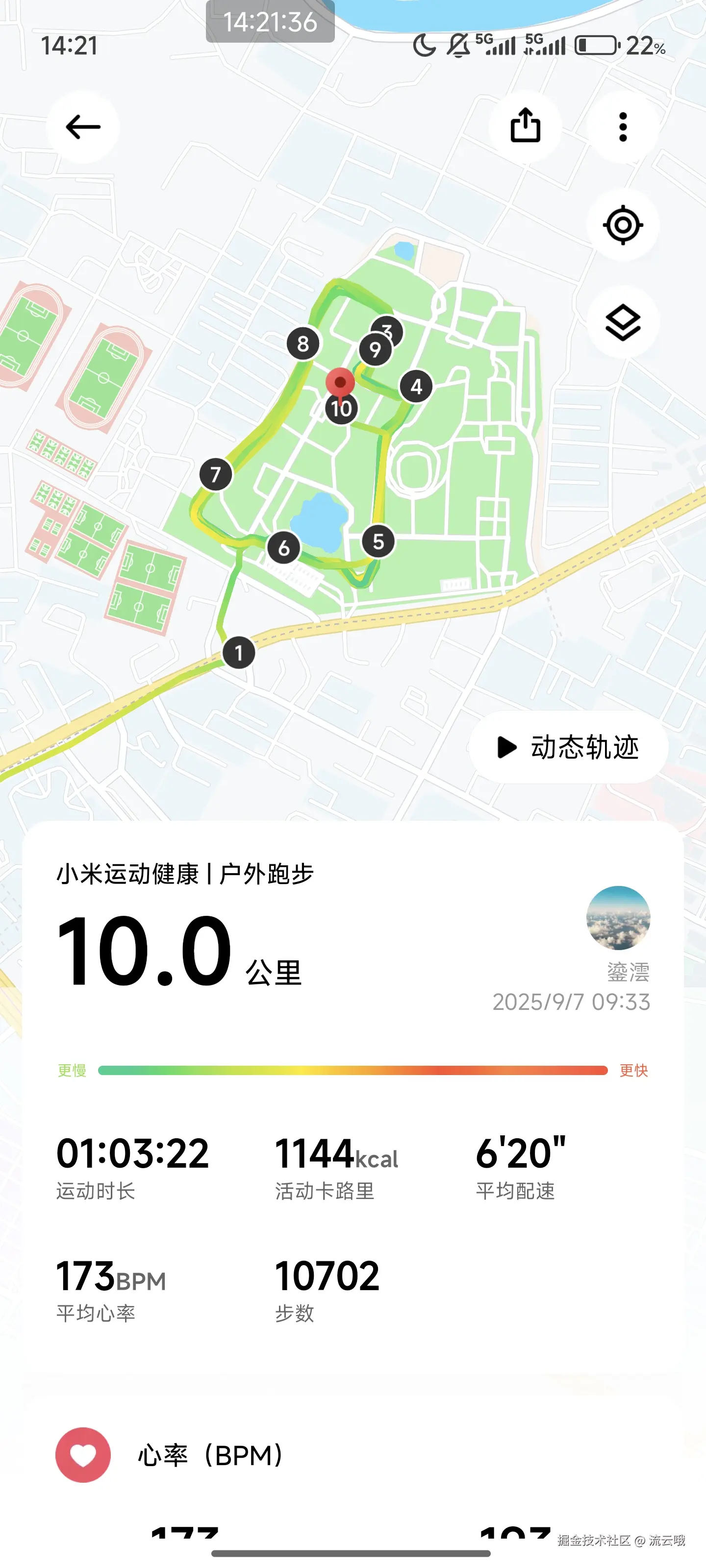Screen dimensions: 706x1568
Task: Open the map layers selector
Action: 623,322
